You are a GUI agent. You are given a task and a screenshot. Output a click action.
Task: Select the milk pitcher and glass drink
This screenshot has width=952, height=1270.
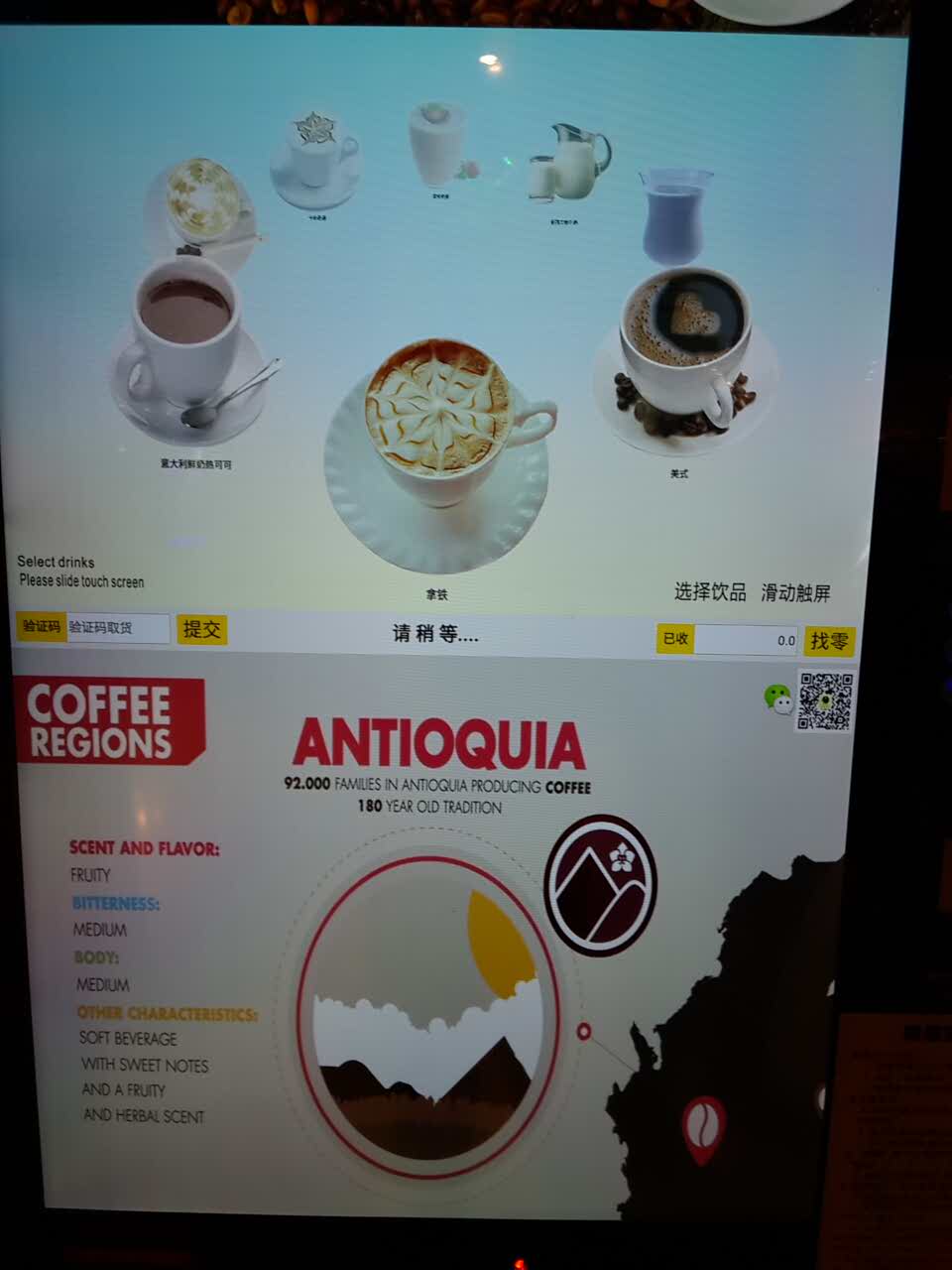570,164
